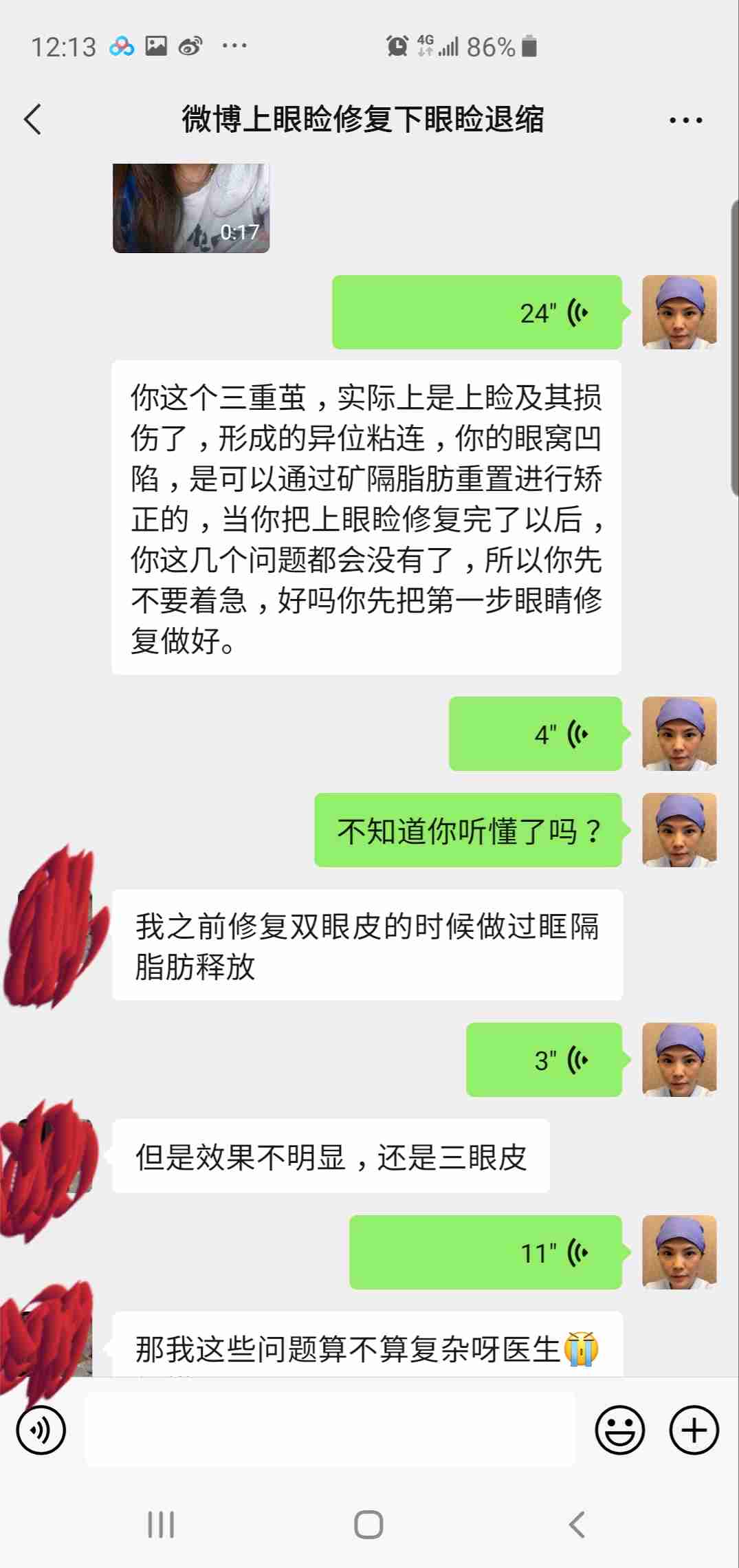Play the 3-second voice message
The height and width of the screenshot is (1568, 739).
(x=544, y=1060)
